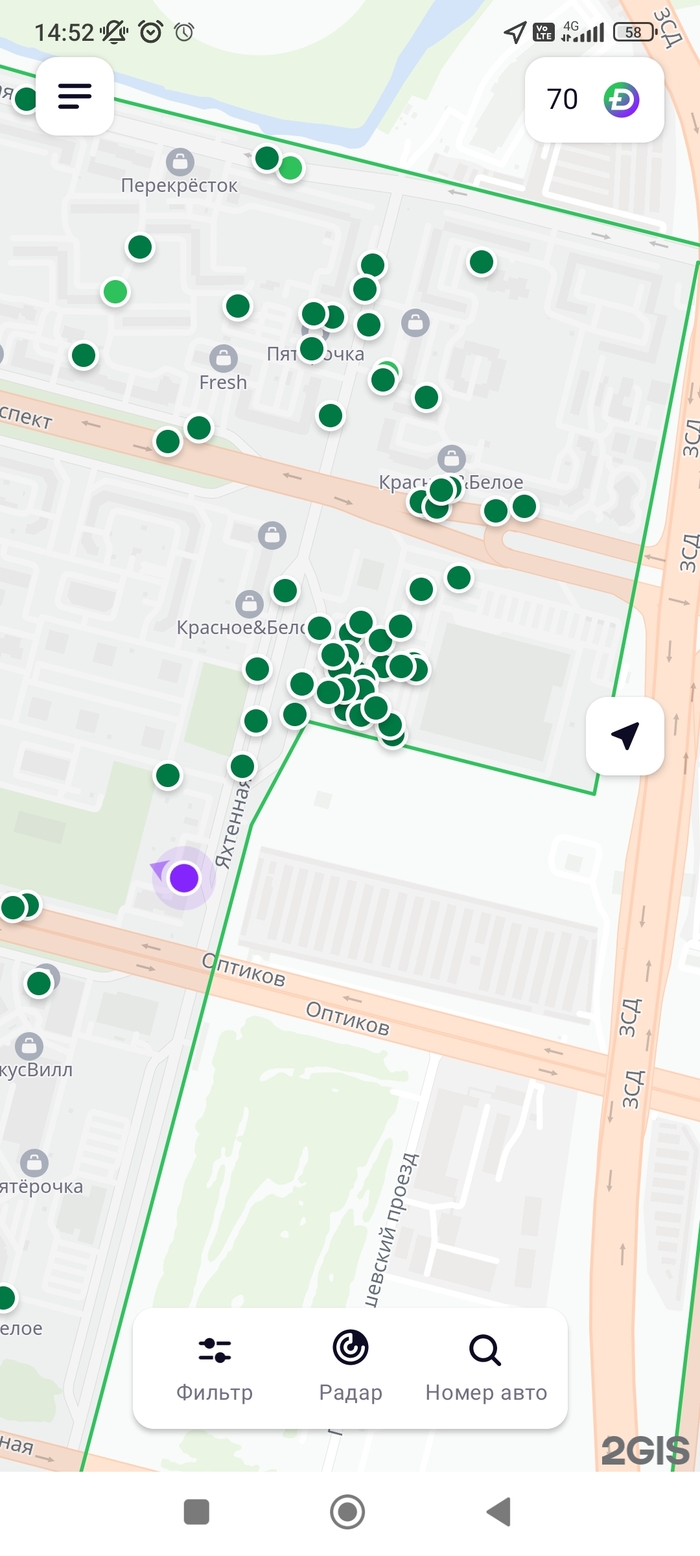700x1556 pixels.
Task: Search by Номер авто
Action: (486, 1367)
